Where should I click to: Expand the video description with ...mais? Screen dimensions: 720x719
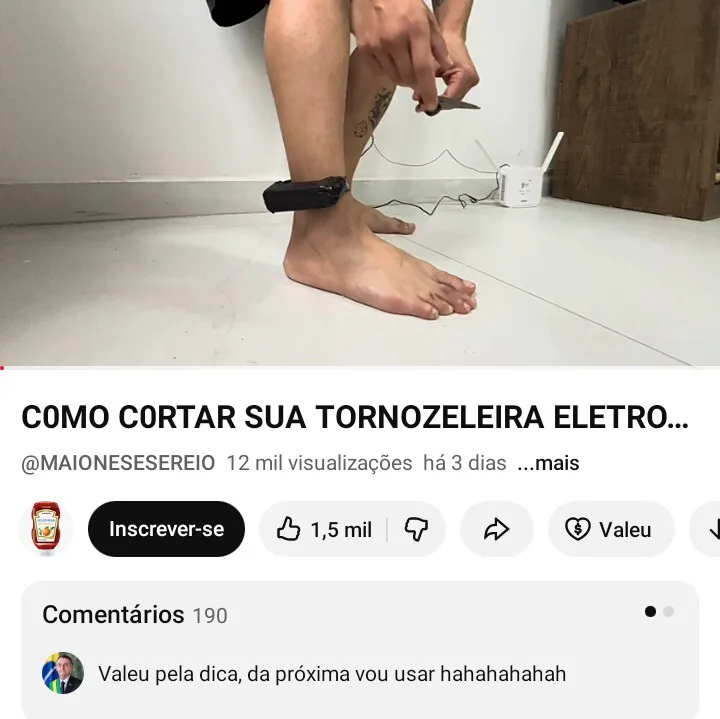548,463
